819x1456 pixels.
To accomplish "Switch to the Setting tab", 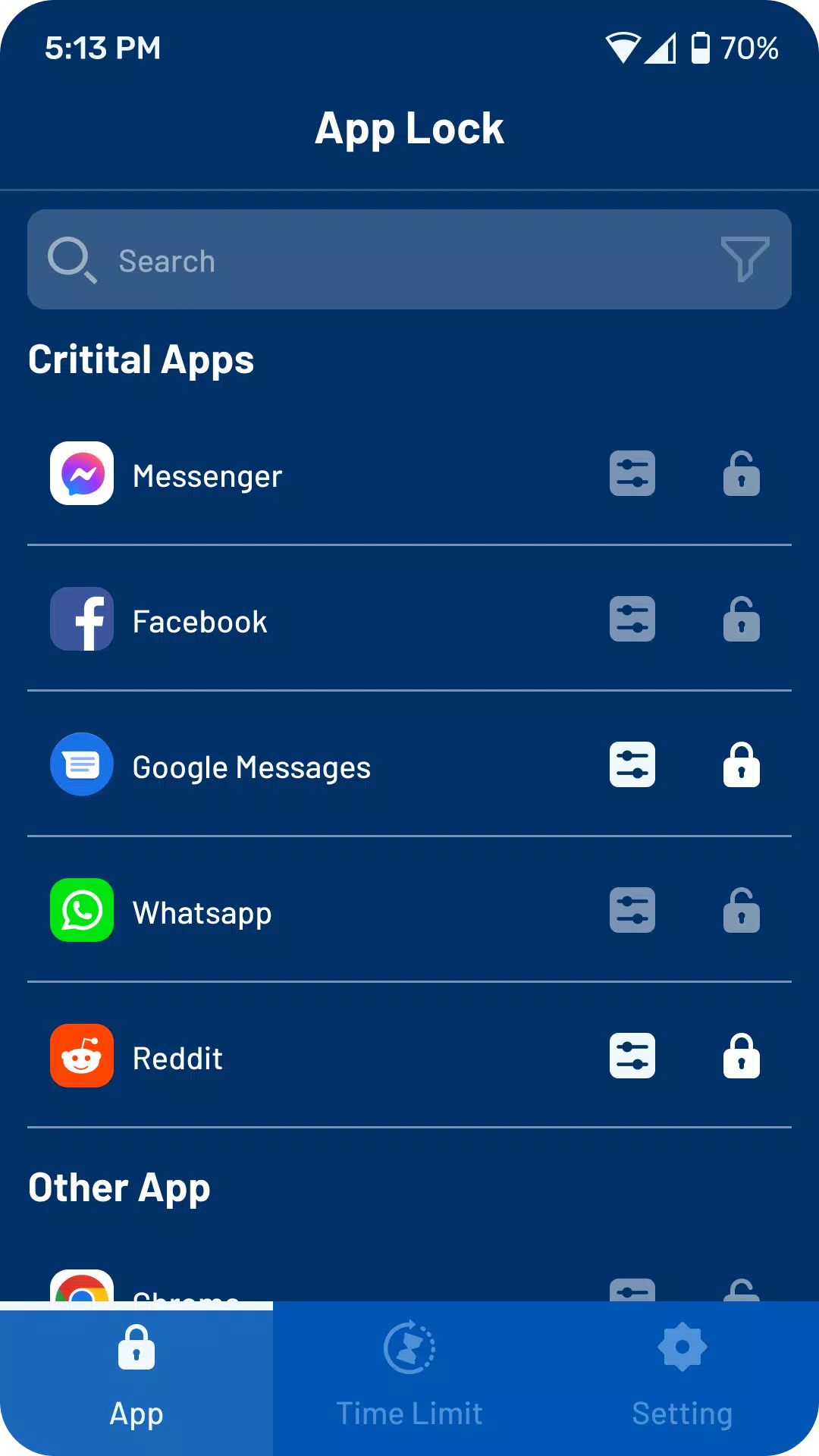I will tap(682, 1380).
